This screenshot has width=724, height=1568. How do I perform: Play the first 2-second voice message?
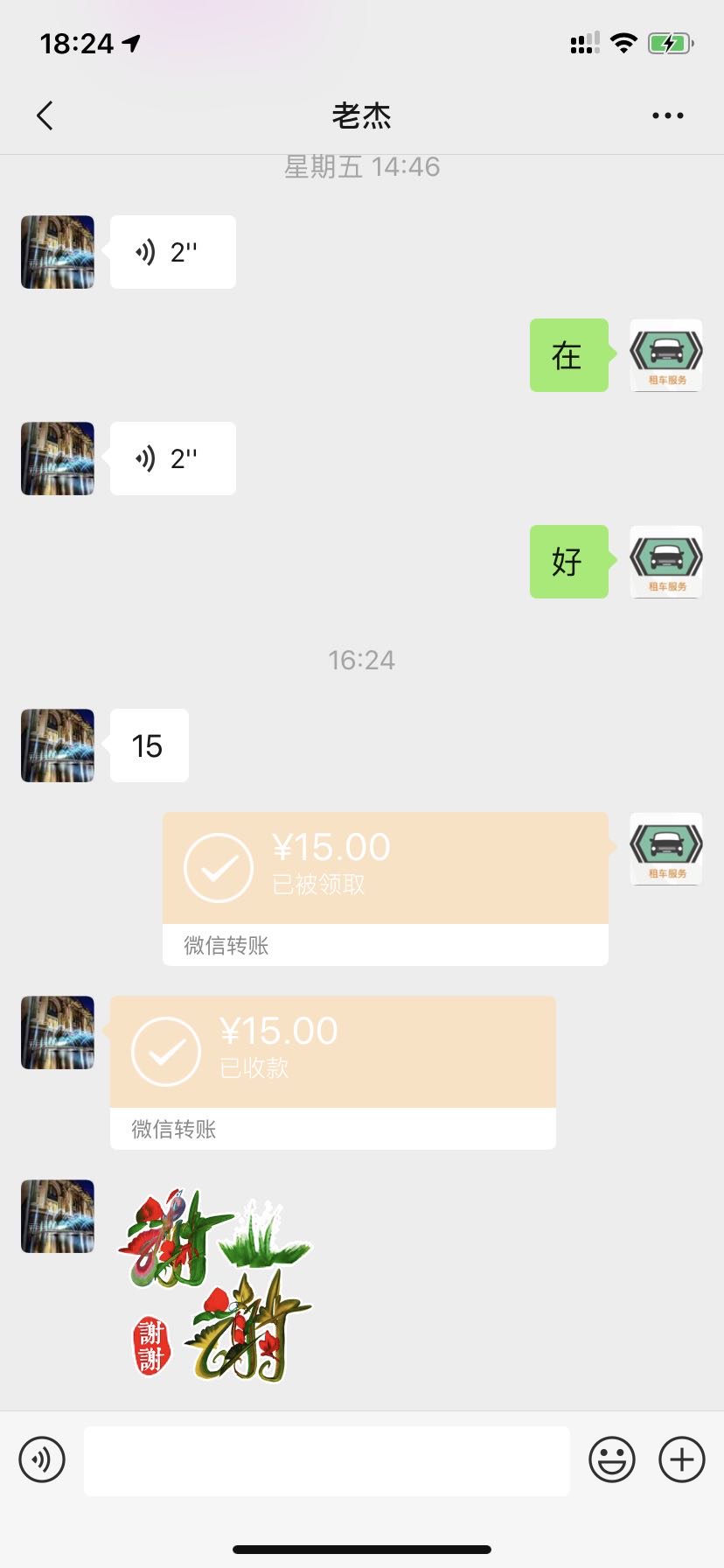tap(172, 252)
